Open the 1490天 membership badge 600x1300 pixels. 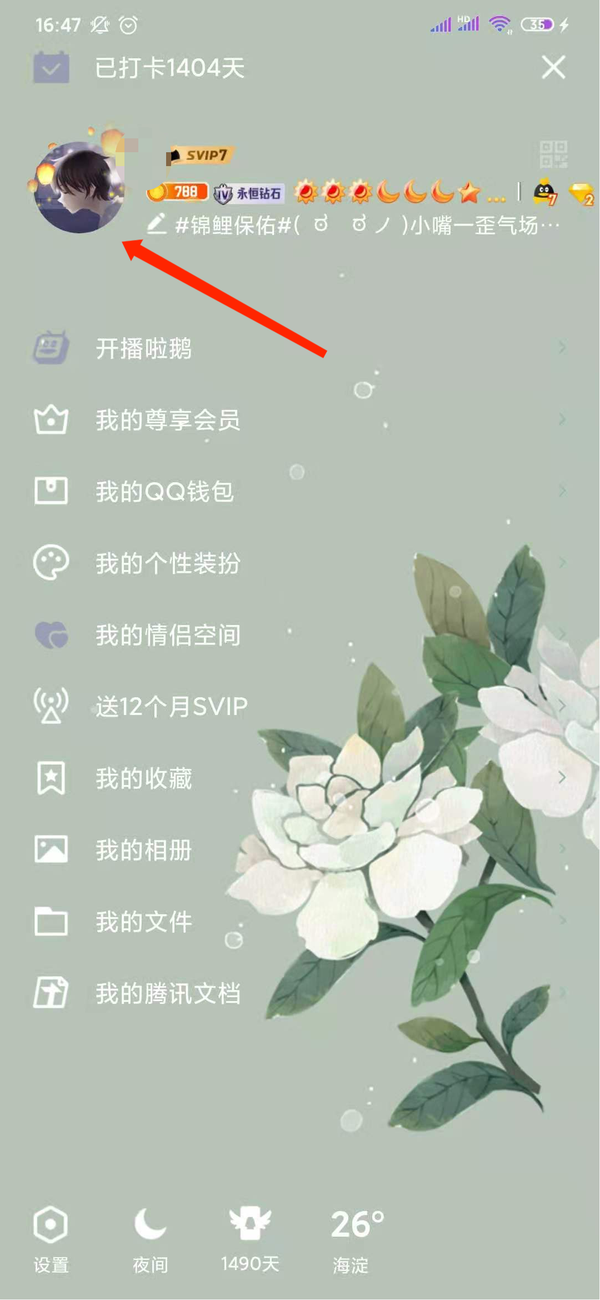point(250,1240)
